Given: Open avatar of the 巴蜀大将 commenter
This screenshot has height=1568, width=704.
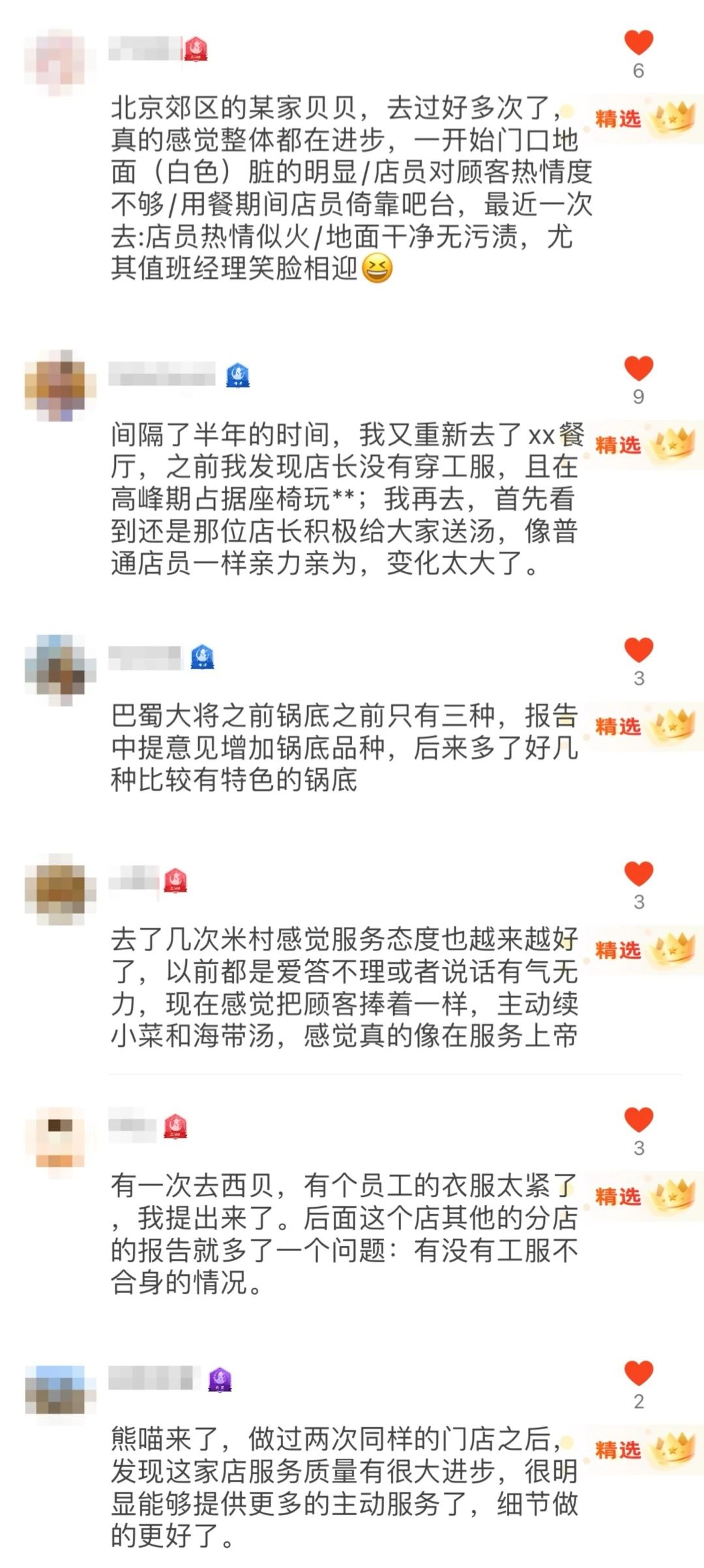Looking at the screenshot, I should coord(59,669).
